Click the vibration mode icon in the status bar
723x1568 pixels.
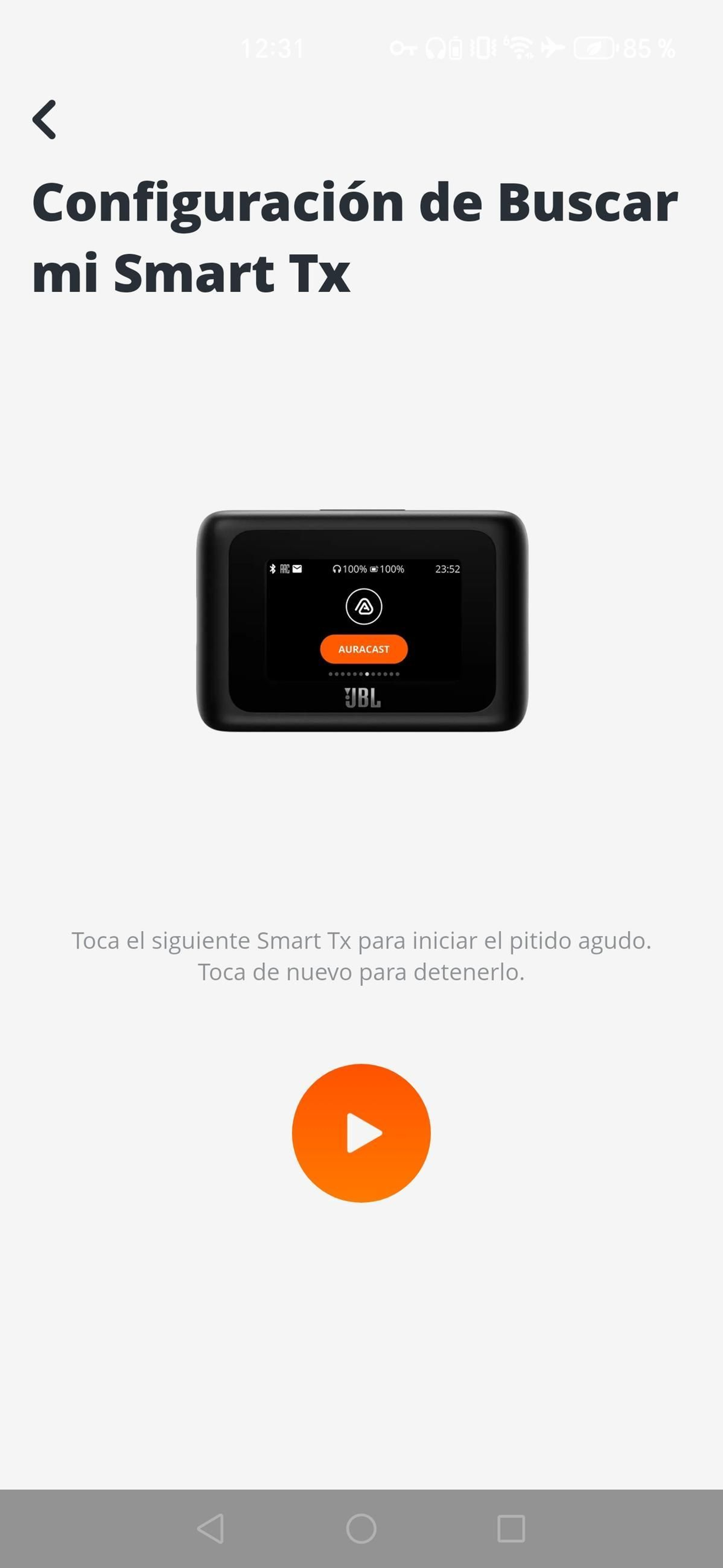483,49
